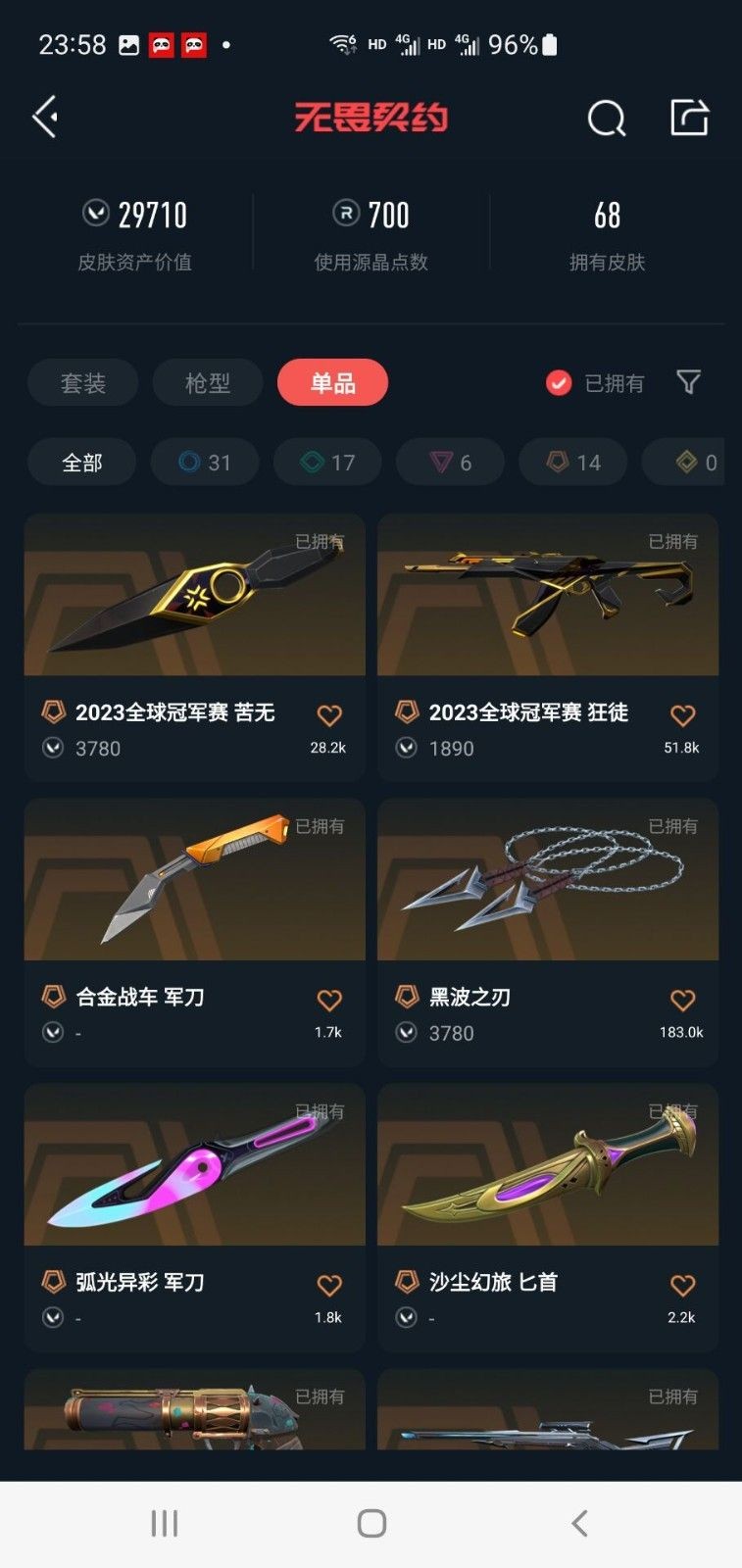Filter by the blue tier chip showing 31
742x1568 pixels.
coord(205,462)
